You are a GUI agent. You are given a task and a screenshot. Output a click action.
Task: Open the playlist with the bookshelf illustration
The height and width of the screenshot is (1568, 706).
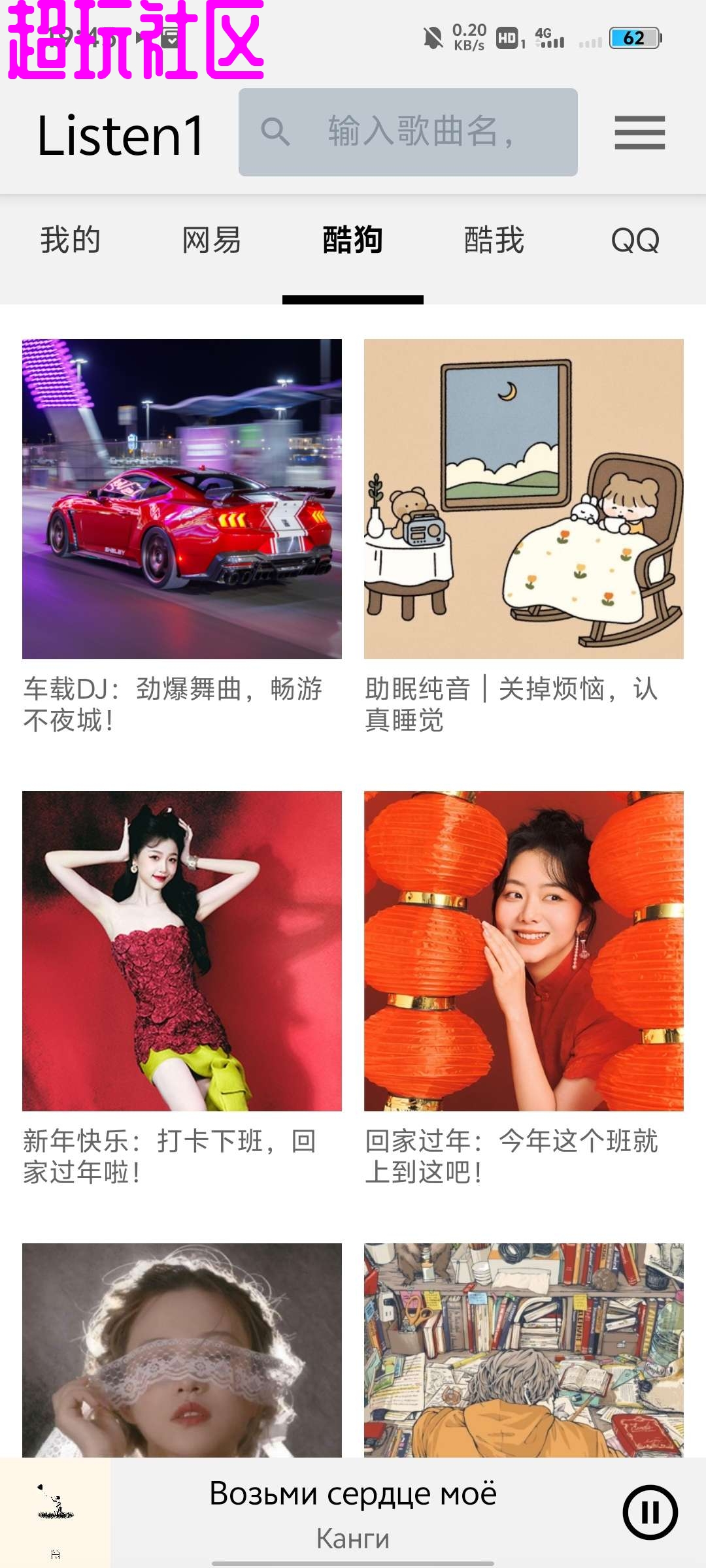coord(524,1349)
